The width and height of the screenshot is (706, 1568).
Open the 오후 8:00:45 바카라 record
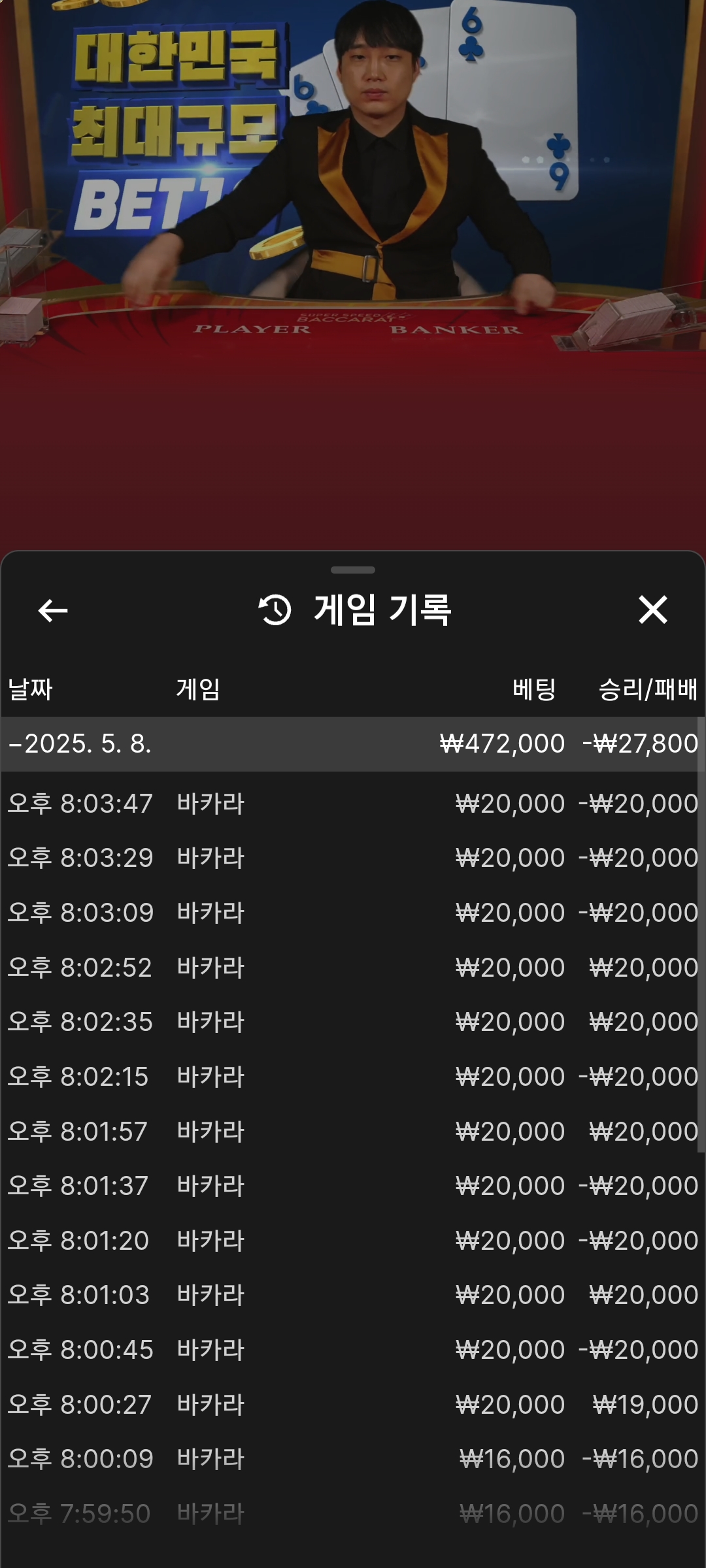[352, 1349]
